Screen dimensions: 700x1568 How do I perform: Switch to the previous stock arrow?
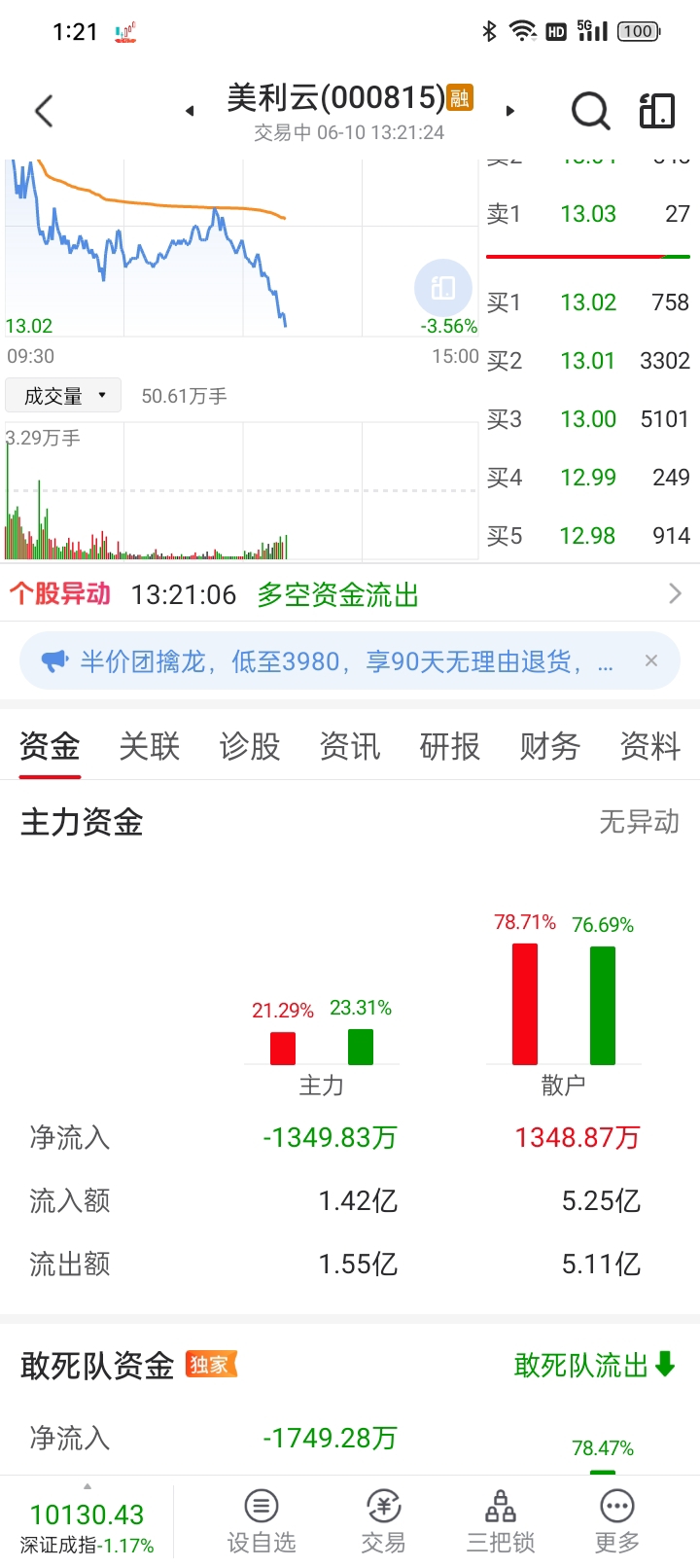[x=190, y=111]
